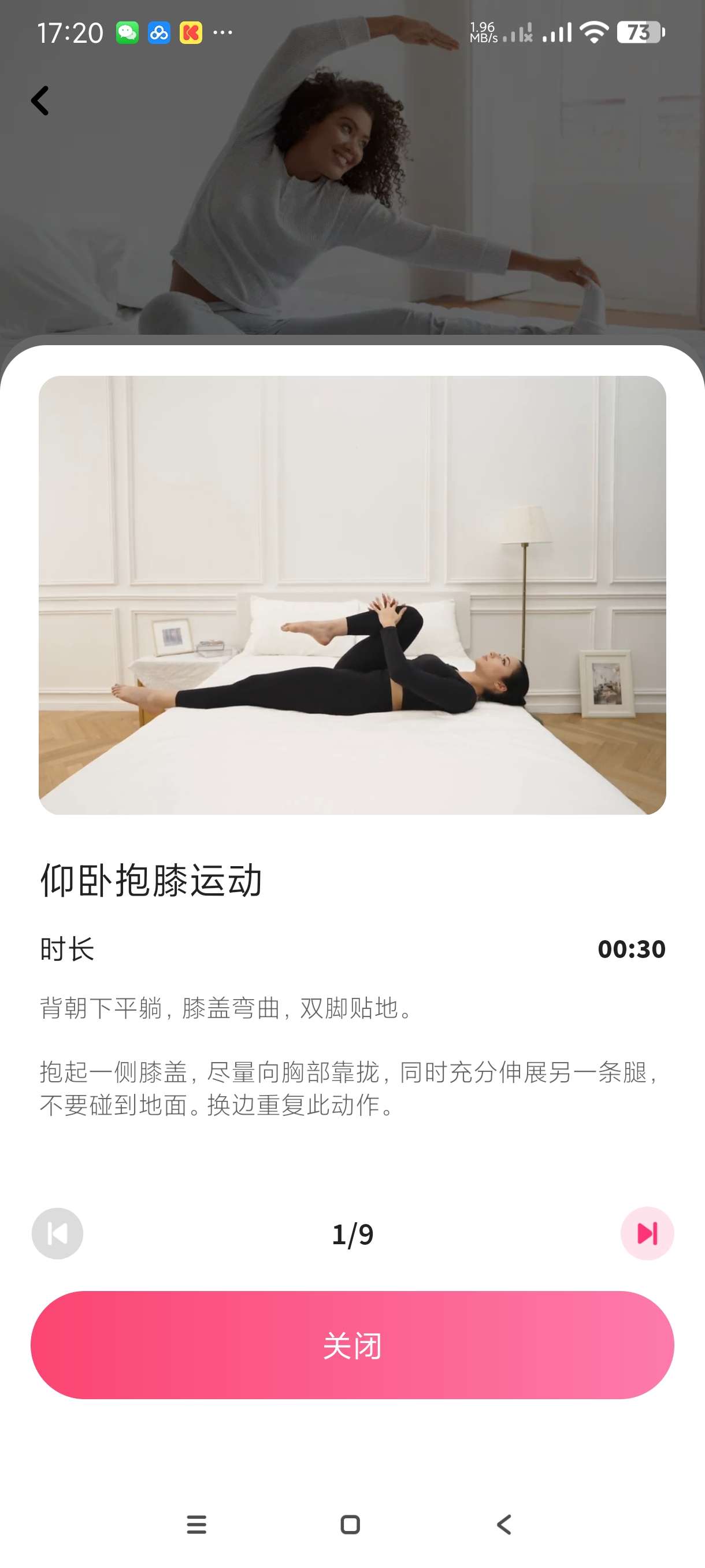
Task: Skip to the next exercise
Action: click(647, 1233)
